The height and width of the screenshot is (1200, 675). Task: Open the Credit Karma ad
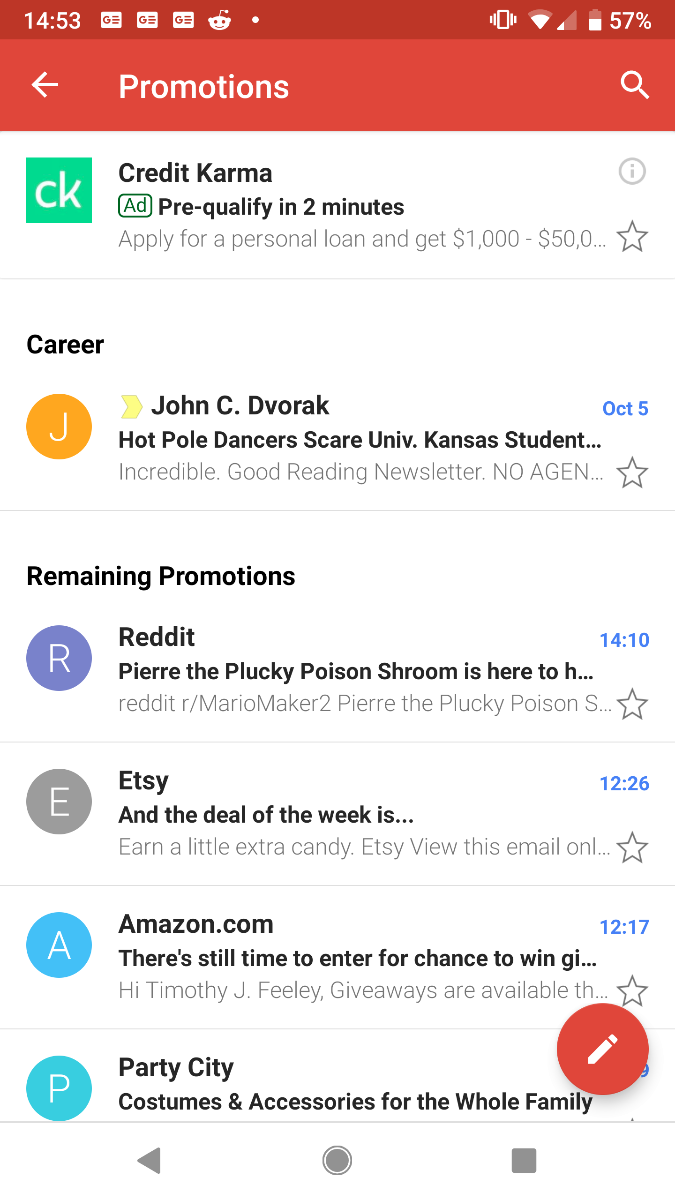(350, 206)
